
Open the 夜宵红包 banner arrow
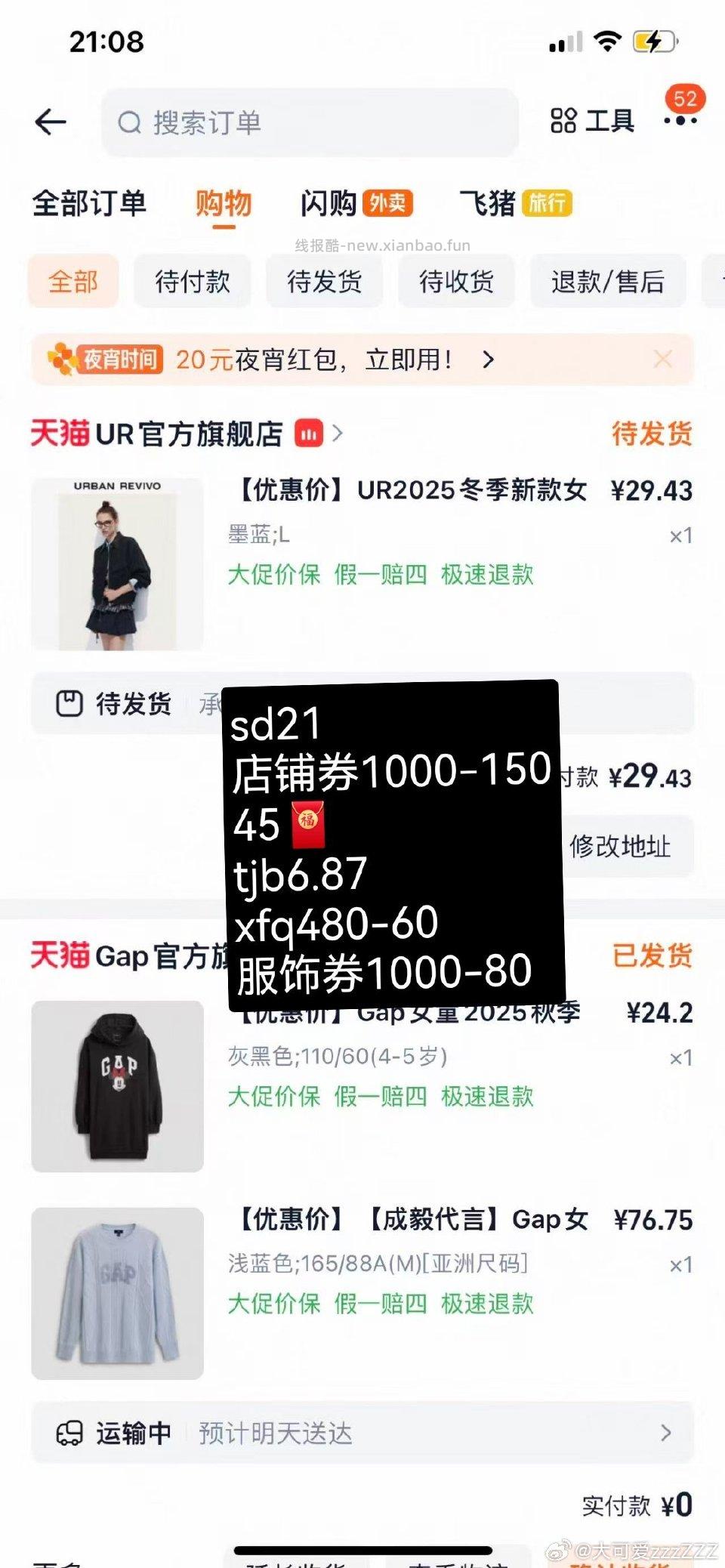coord(488,360)
